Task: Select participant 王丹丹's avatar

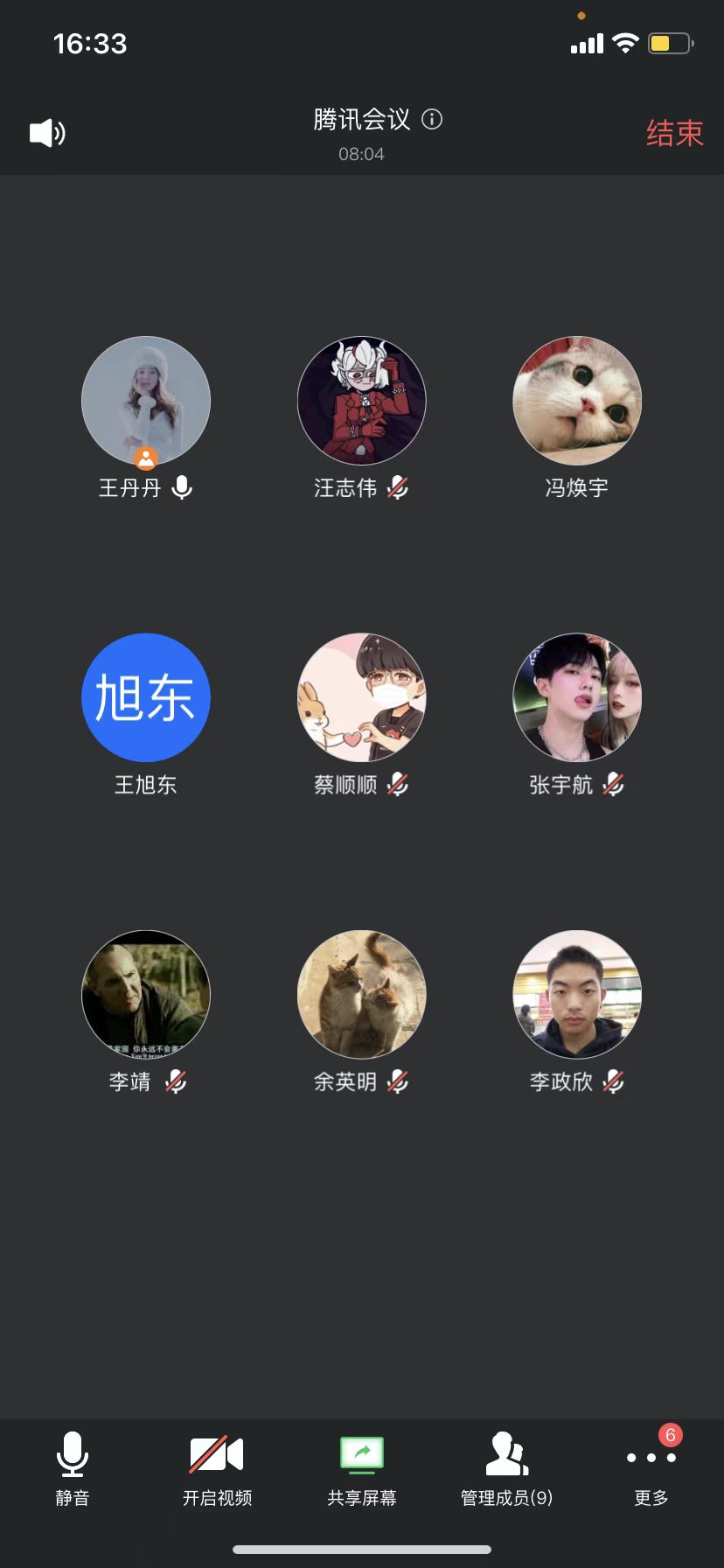Action: coord(146,401)
